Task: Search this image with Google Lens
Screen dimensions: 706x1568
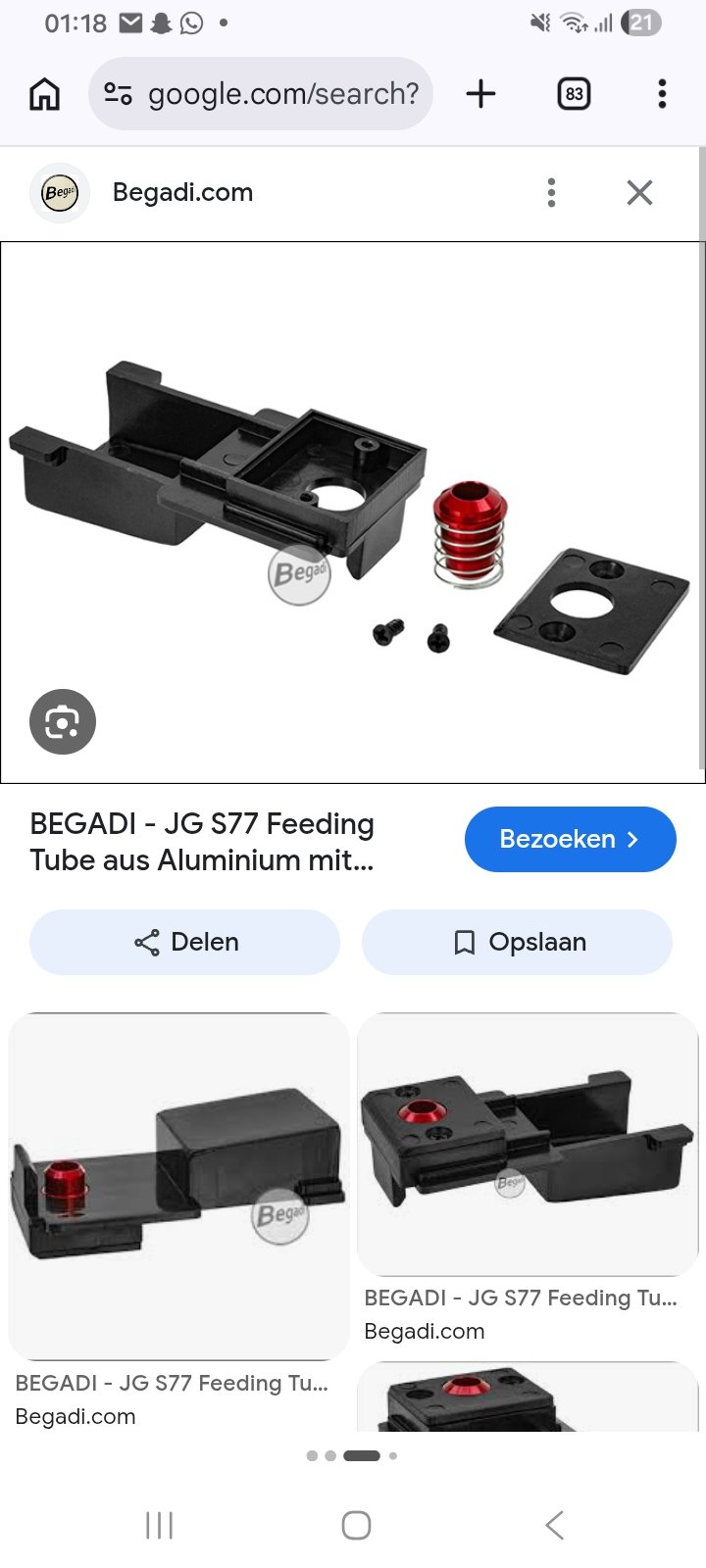Action: pos(63,722)
